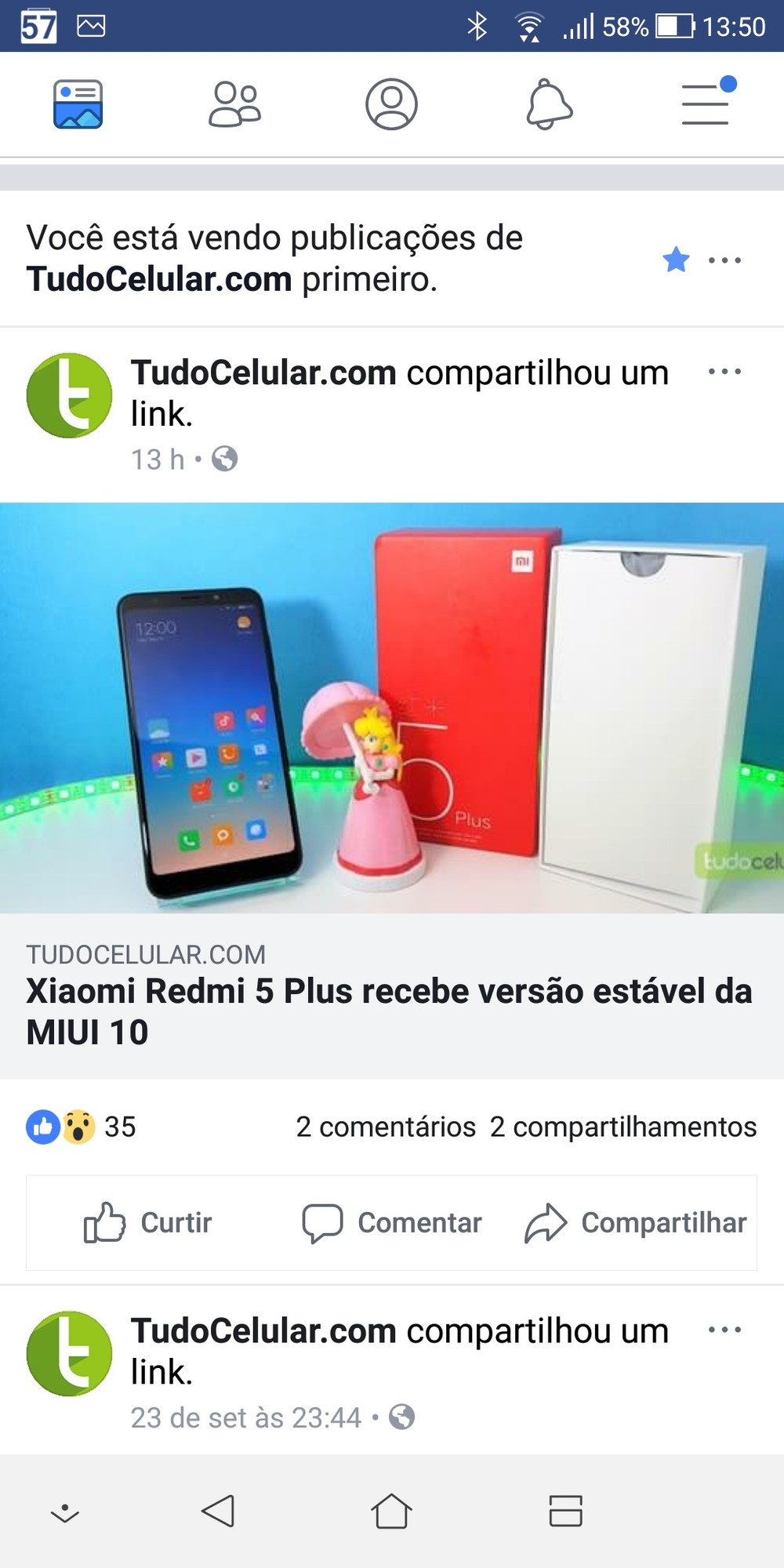The height and width of the screenshot is (1568, 784).
Task: Open options for the 23 de set post
Action: (x=724, y=1330)
